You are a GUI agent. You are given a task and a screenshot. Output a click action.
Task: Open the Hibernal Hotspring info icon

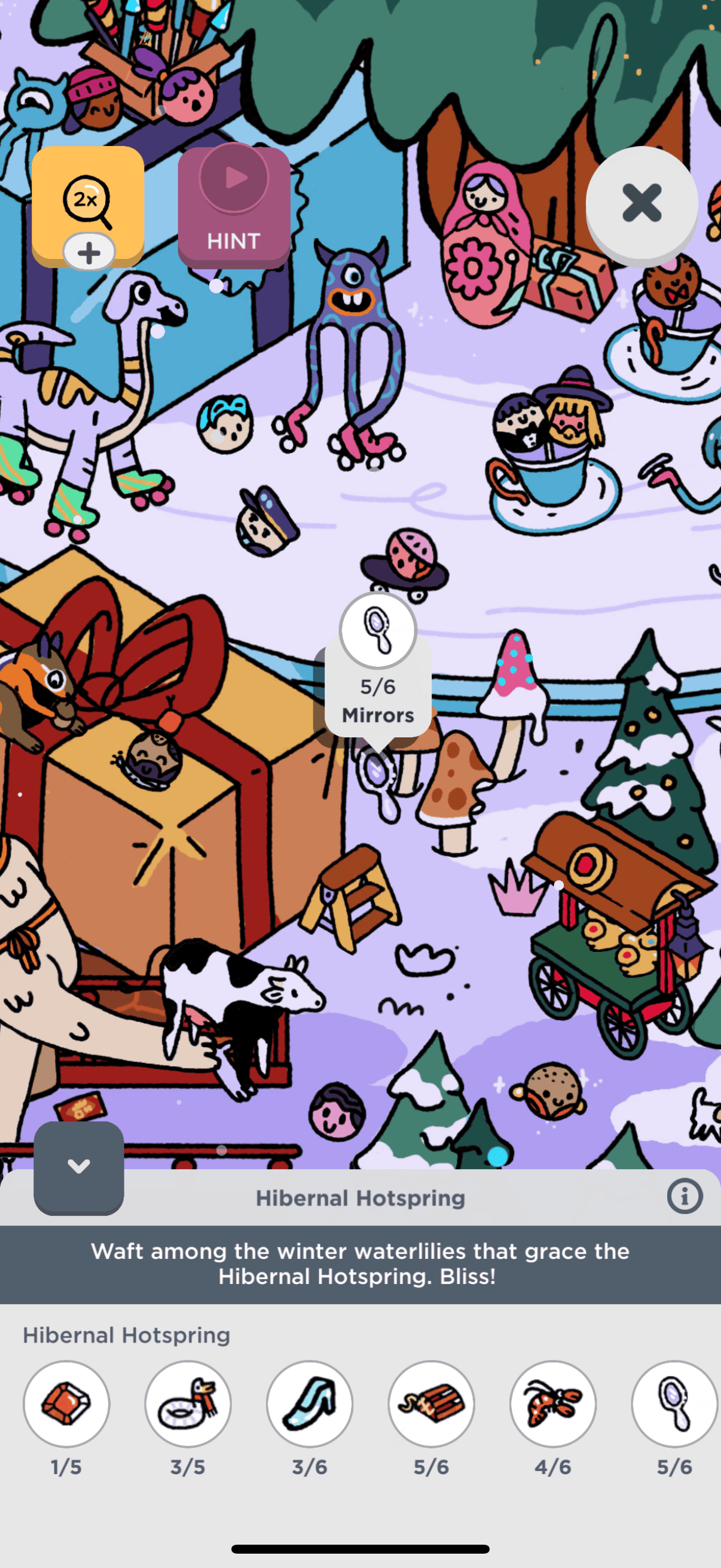[x=685, y=1197]
